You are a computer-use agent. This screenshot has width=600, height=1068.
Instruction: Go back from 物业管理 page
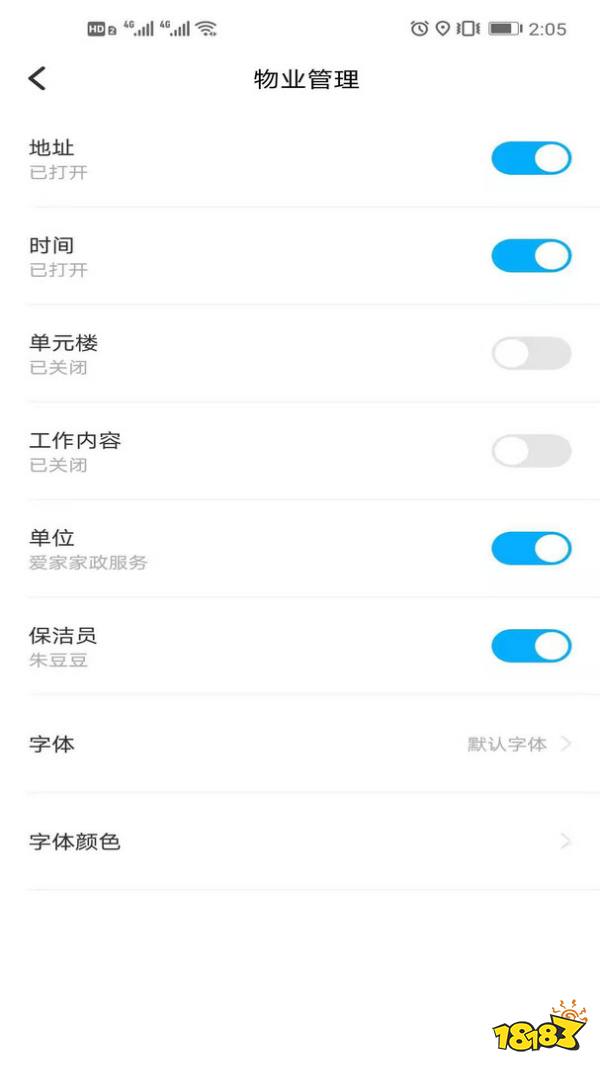tap(37, 78)
